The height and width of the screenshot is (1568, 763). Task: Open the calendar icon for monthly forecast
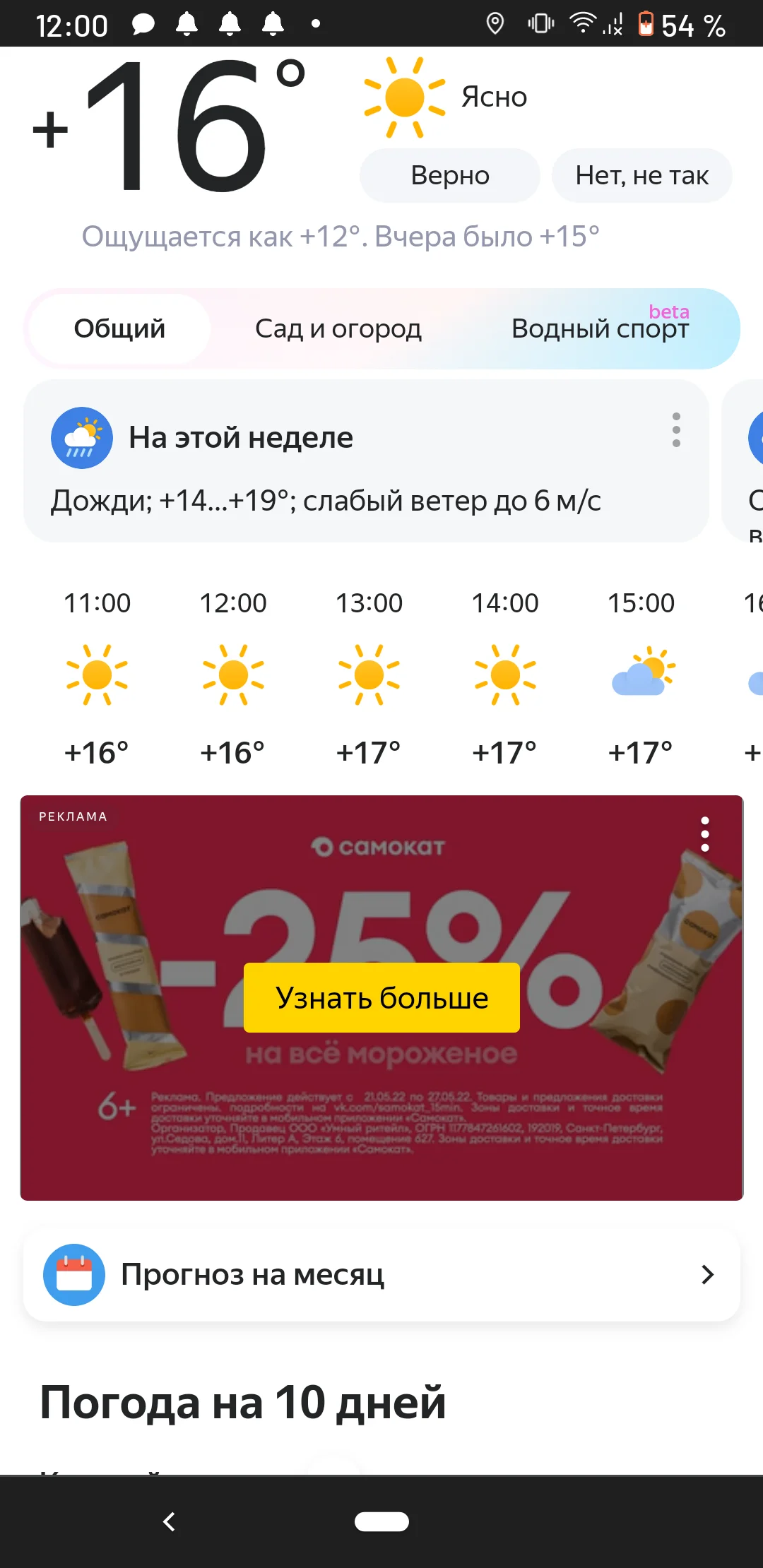pyautogui.click(x=74, y=1273)
